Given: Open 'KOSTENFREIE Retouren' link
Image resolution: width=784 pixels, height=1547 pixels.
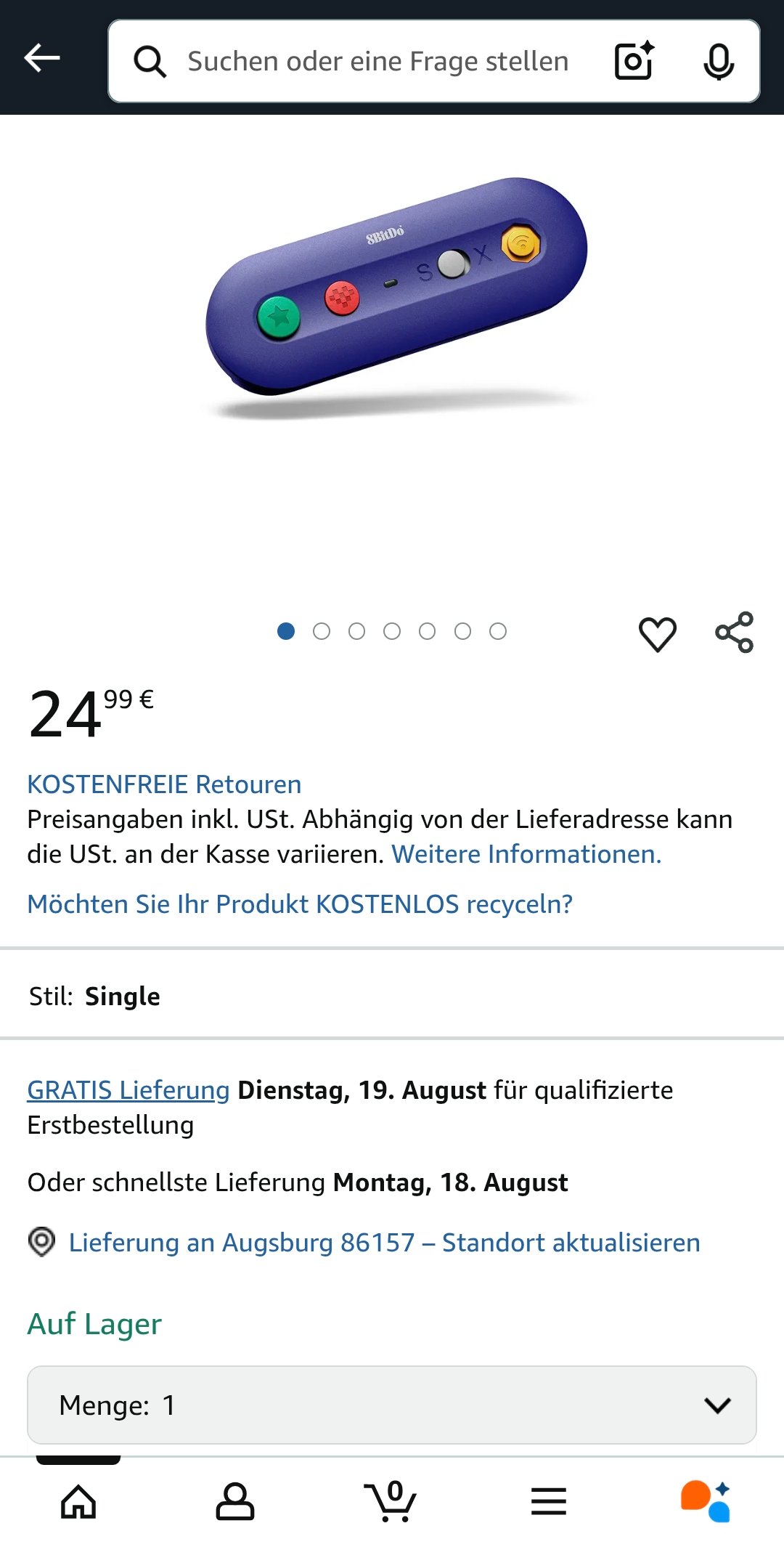Looking at the screenshot, I should click(164, 784).
